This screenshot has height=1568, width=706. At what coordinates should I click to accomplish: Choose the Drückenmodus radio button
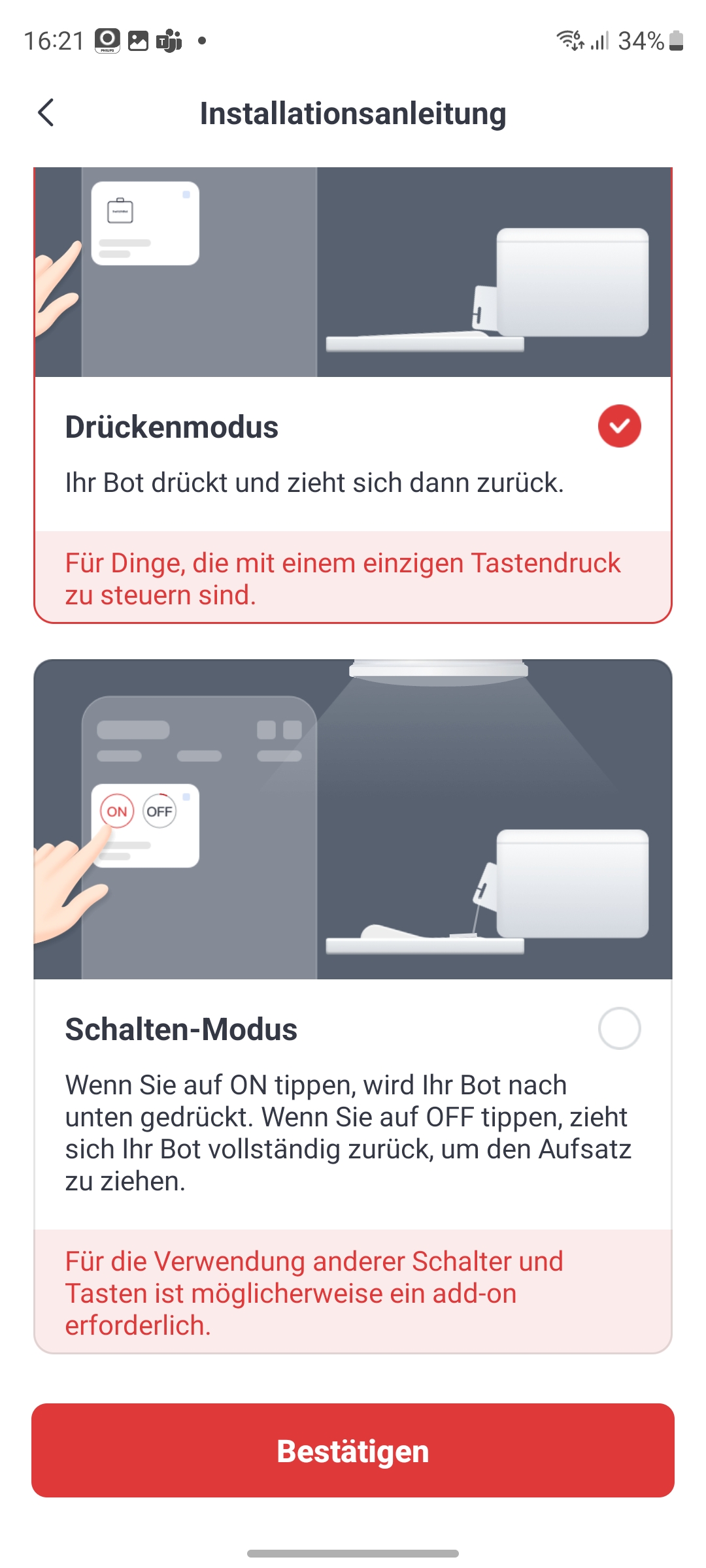[619, 426]
